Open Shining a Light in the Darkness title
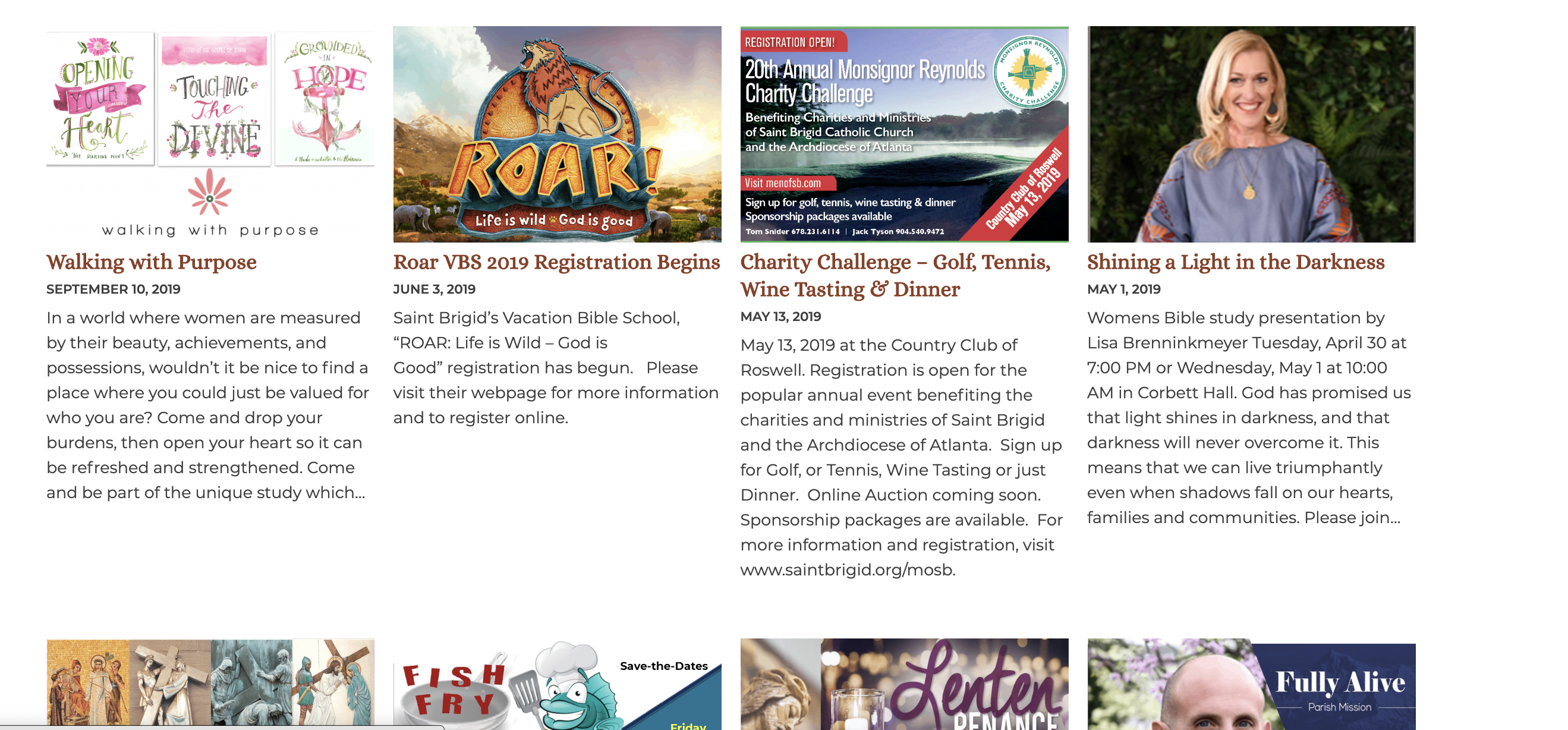1568x730 pixels. point(1236,262)
